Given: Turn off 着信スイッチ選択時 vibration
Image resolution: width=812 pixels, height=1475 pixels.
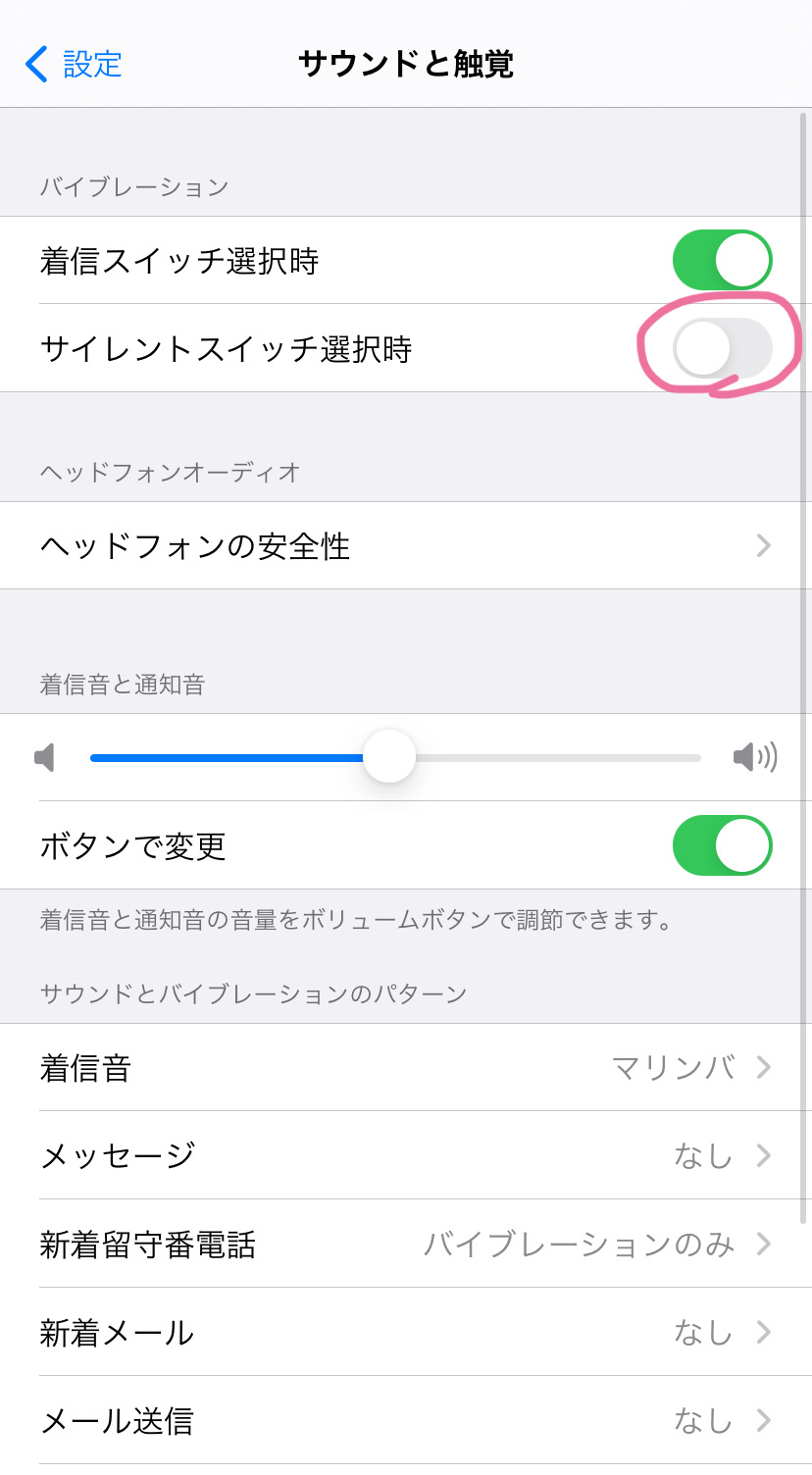Looking at the screenshot, I should (722, 261).
